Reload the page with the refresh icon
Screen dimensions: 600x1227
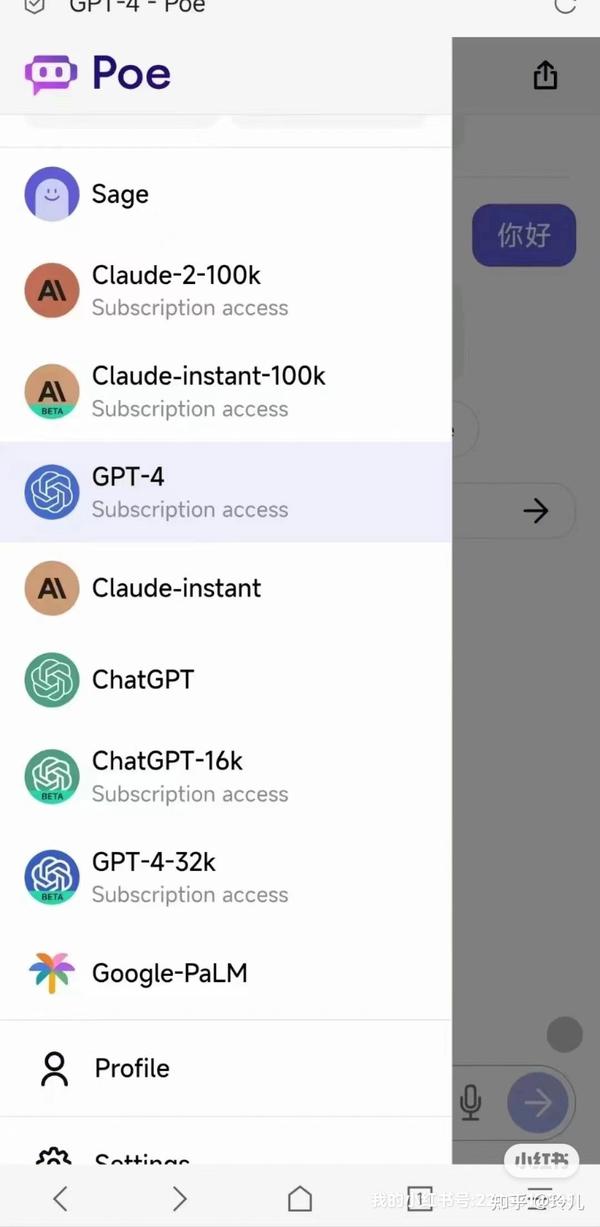tap(565, 6)
